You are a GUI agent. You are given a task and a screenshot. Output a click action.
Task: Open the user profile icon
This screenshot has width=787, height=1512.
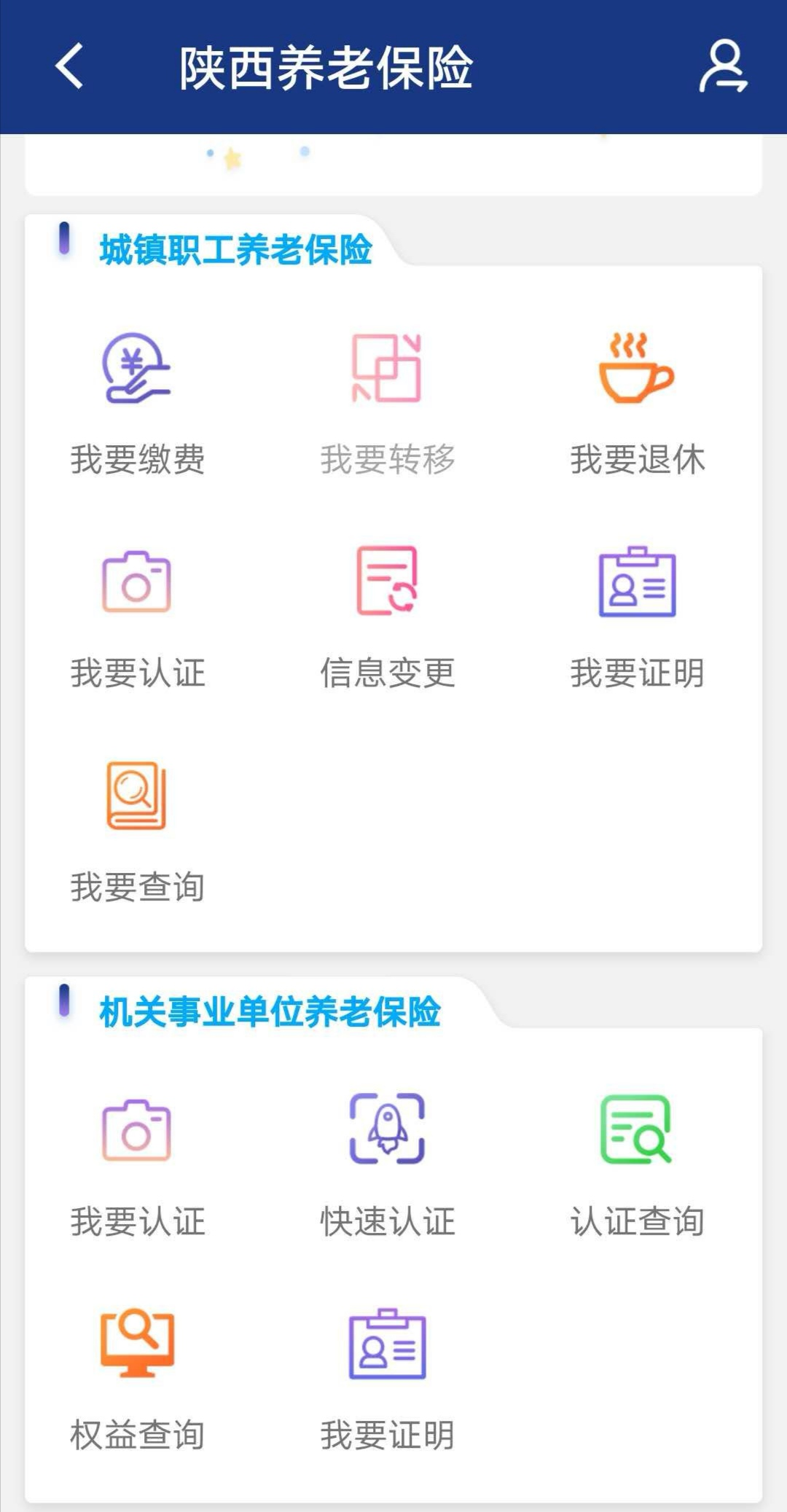[722, 66]
